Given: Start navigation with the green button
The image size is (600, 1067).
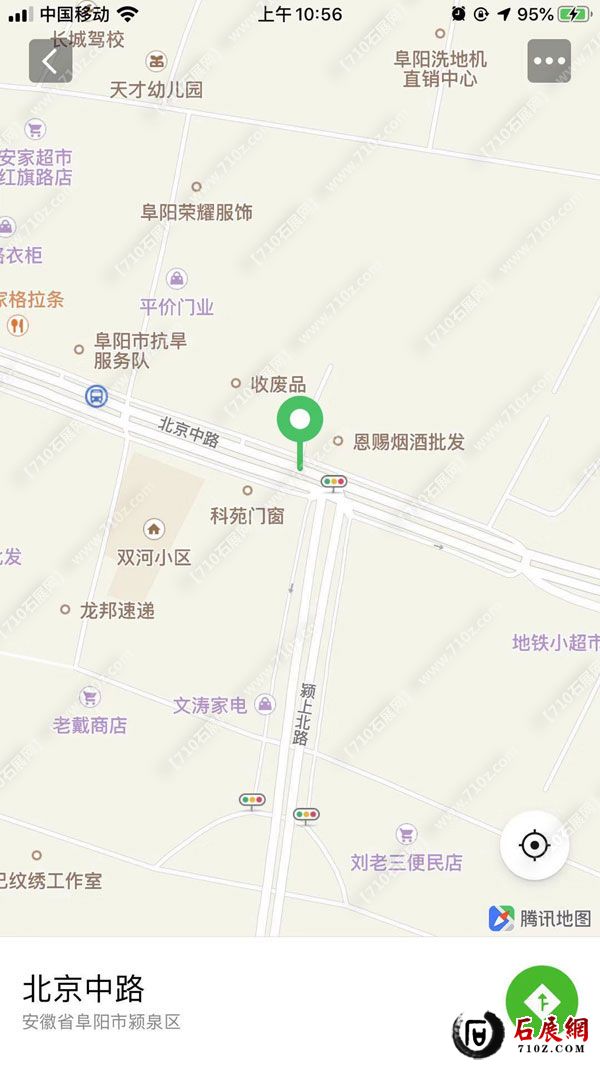Looking at the screenshot, I should [541, 1000].
